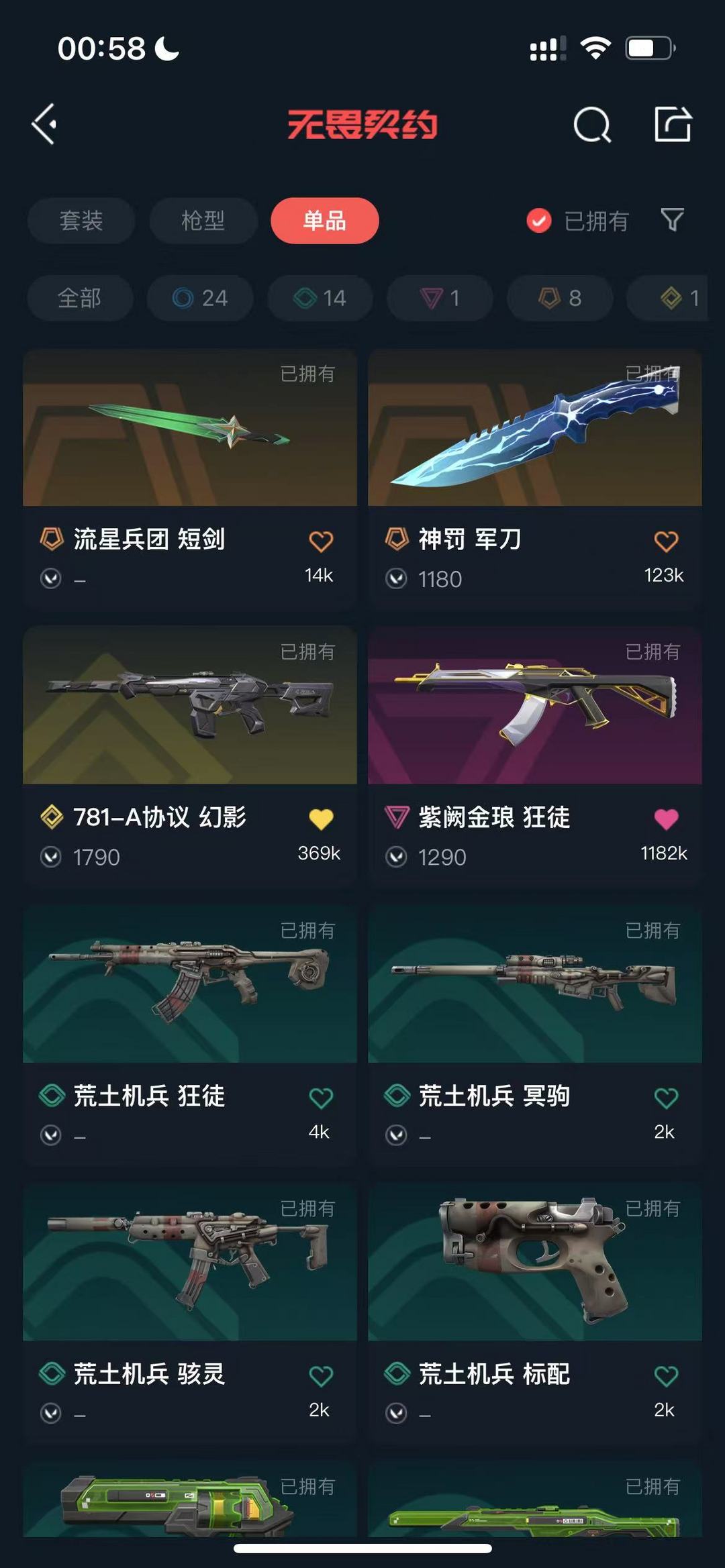
Task: Tap the share icon in the header
Action: 673,124
